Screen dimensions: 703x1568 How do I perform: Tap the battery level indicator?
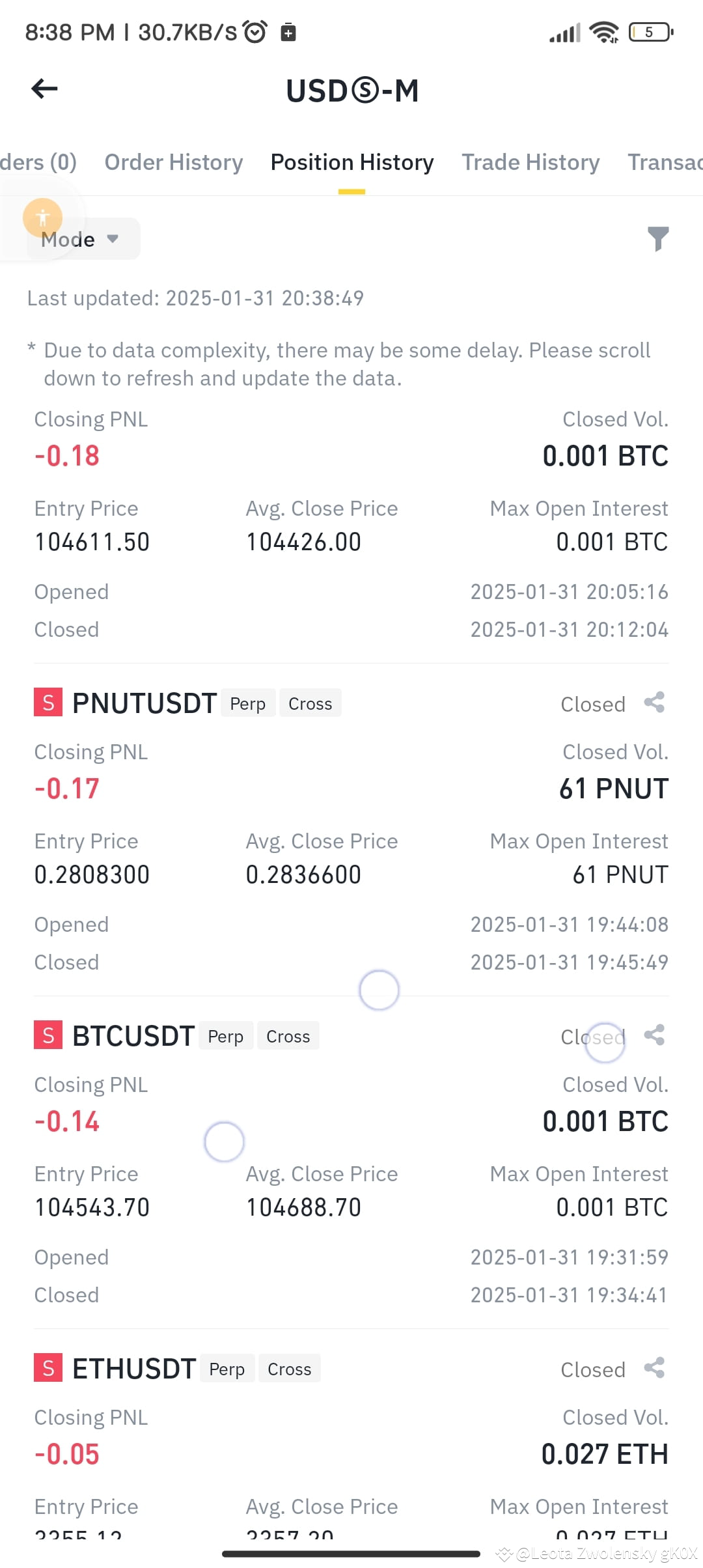coord(648,31)
